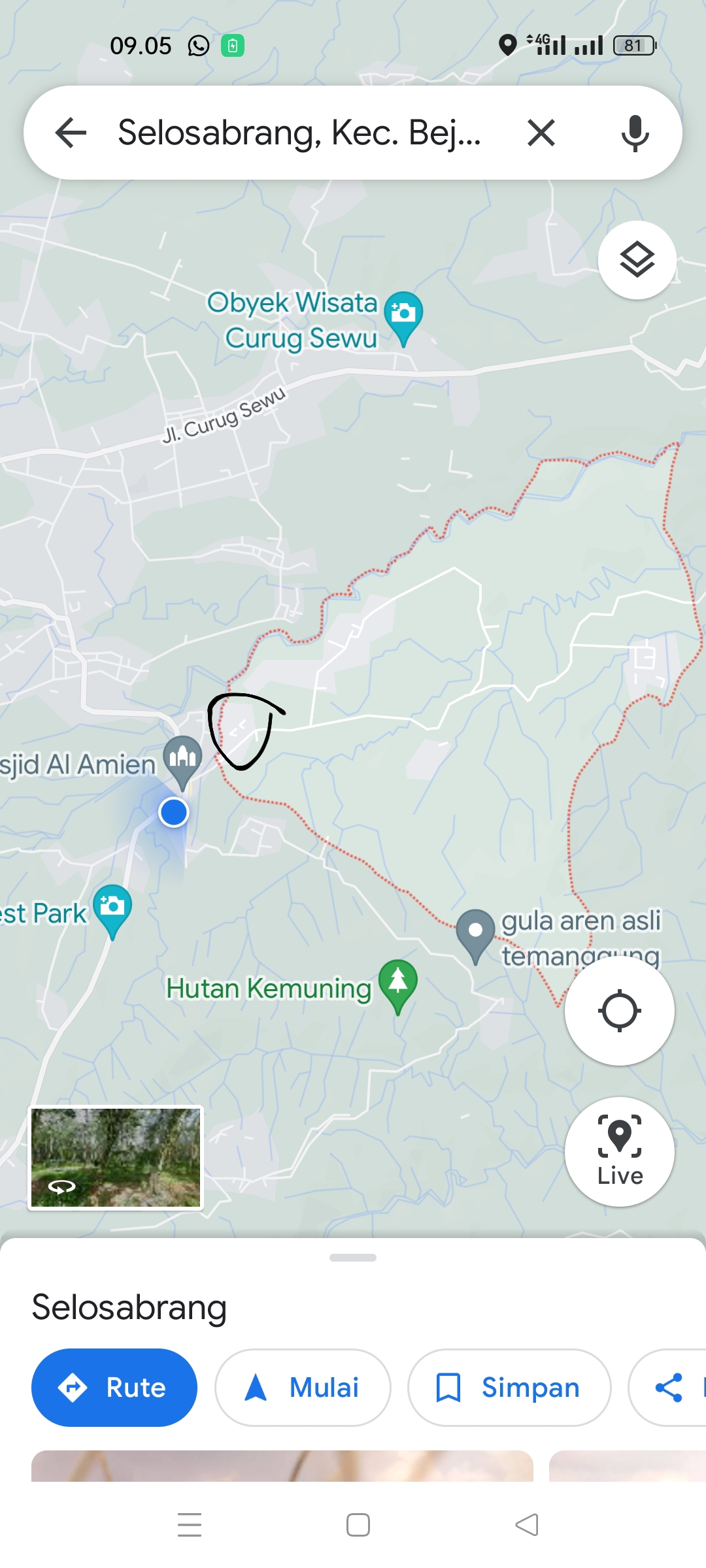Open the Street View thumbnail
Image resolution: width=706 pixels, height=1568 pixels.
point(116,1157)
